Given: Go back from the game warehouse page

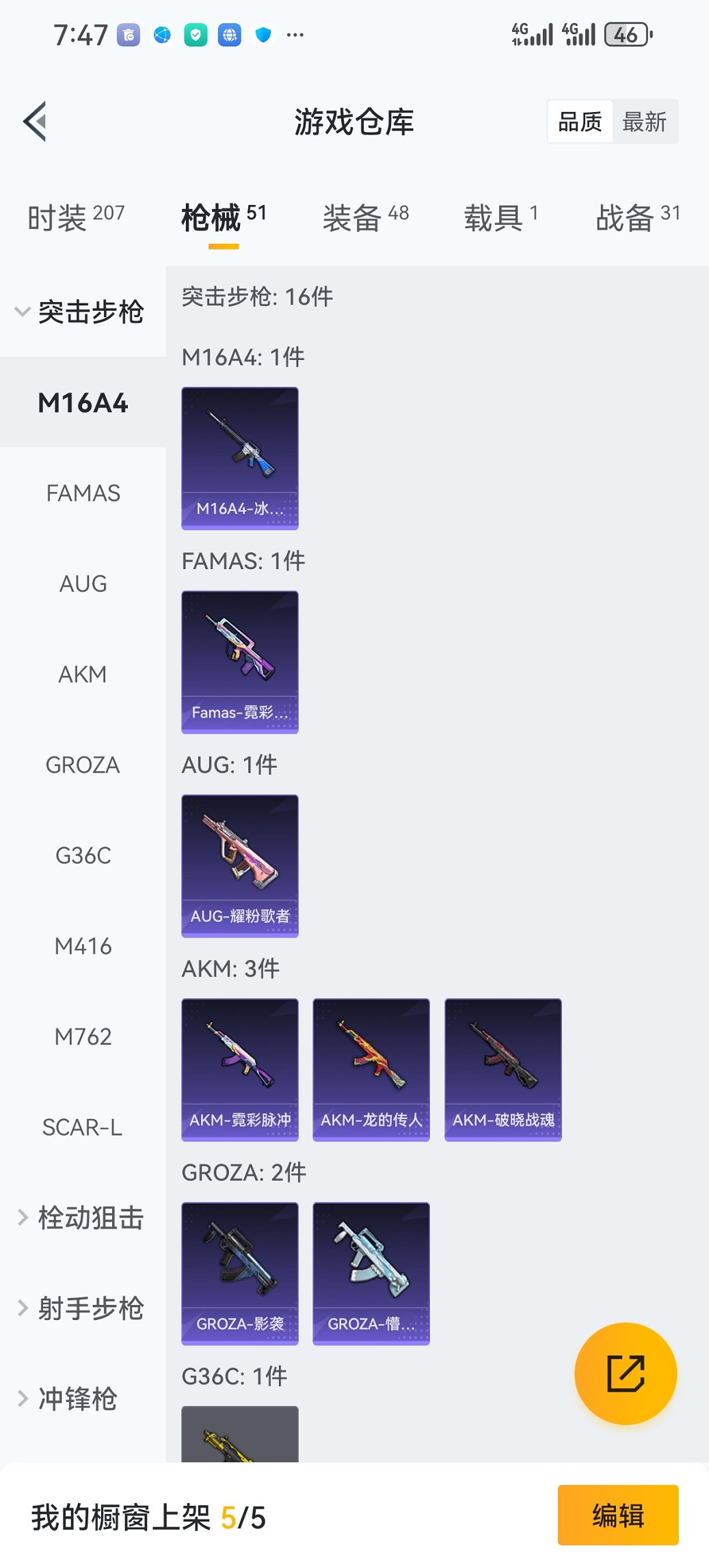Looking at the screenshot, I should pos(36,122).
